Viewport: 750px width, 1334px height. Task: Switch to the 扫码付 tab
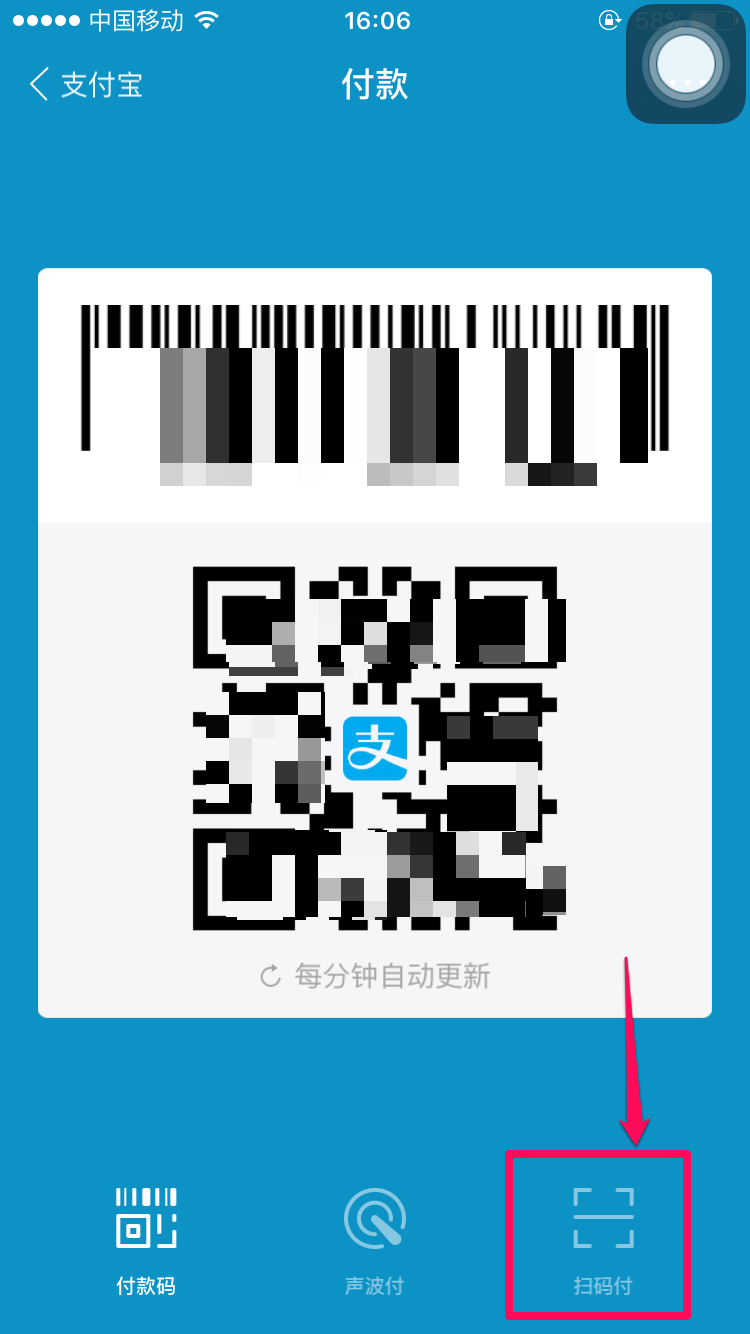coord(602,1239)
